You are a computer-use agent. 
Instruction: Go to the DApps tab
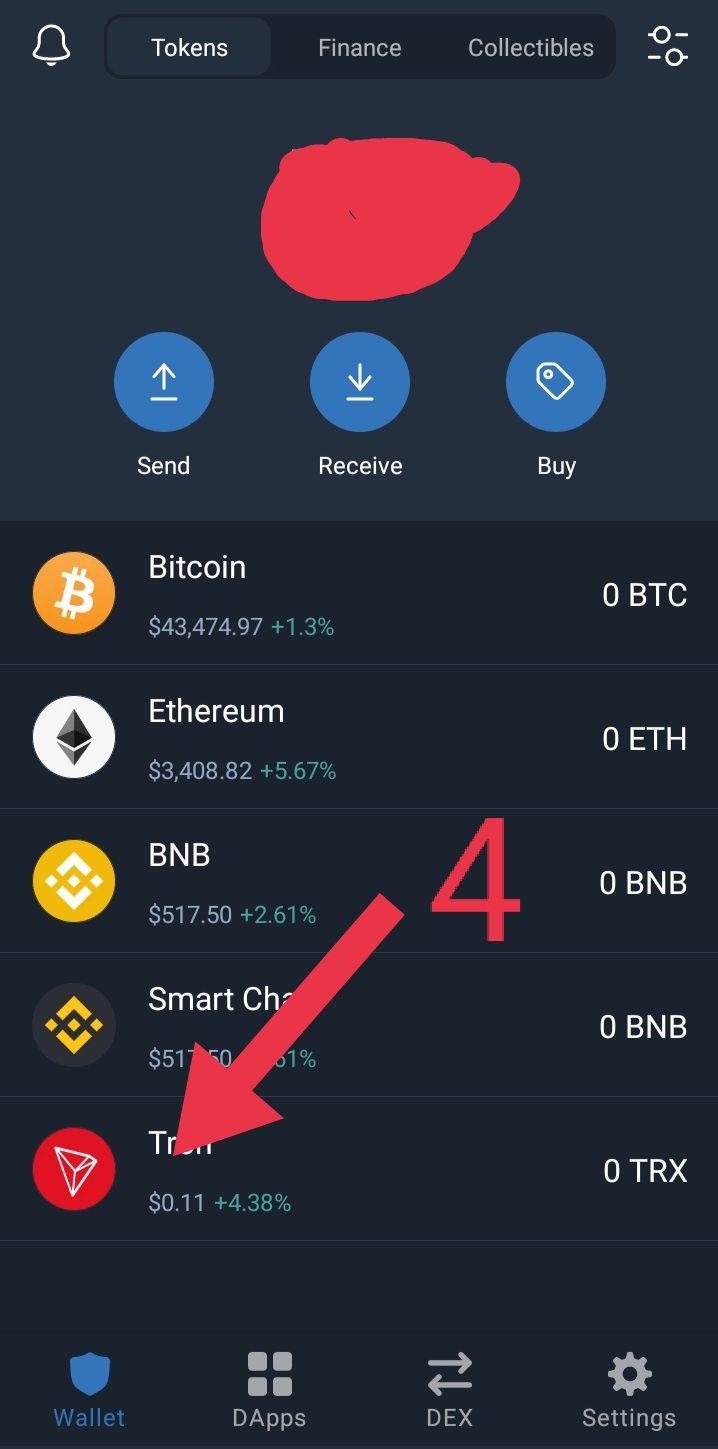(269, 1390)
